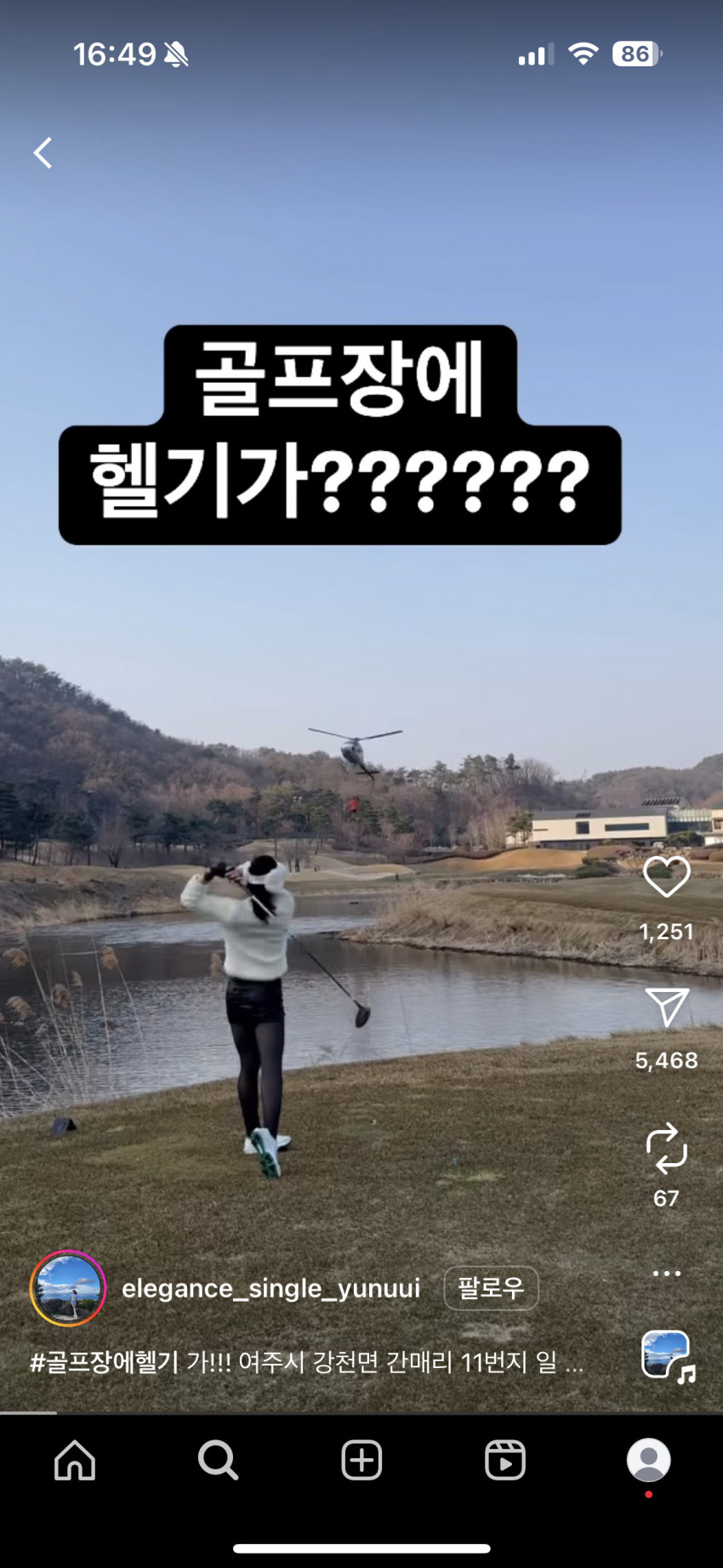Repost this reel

tap(666, 1148)
